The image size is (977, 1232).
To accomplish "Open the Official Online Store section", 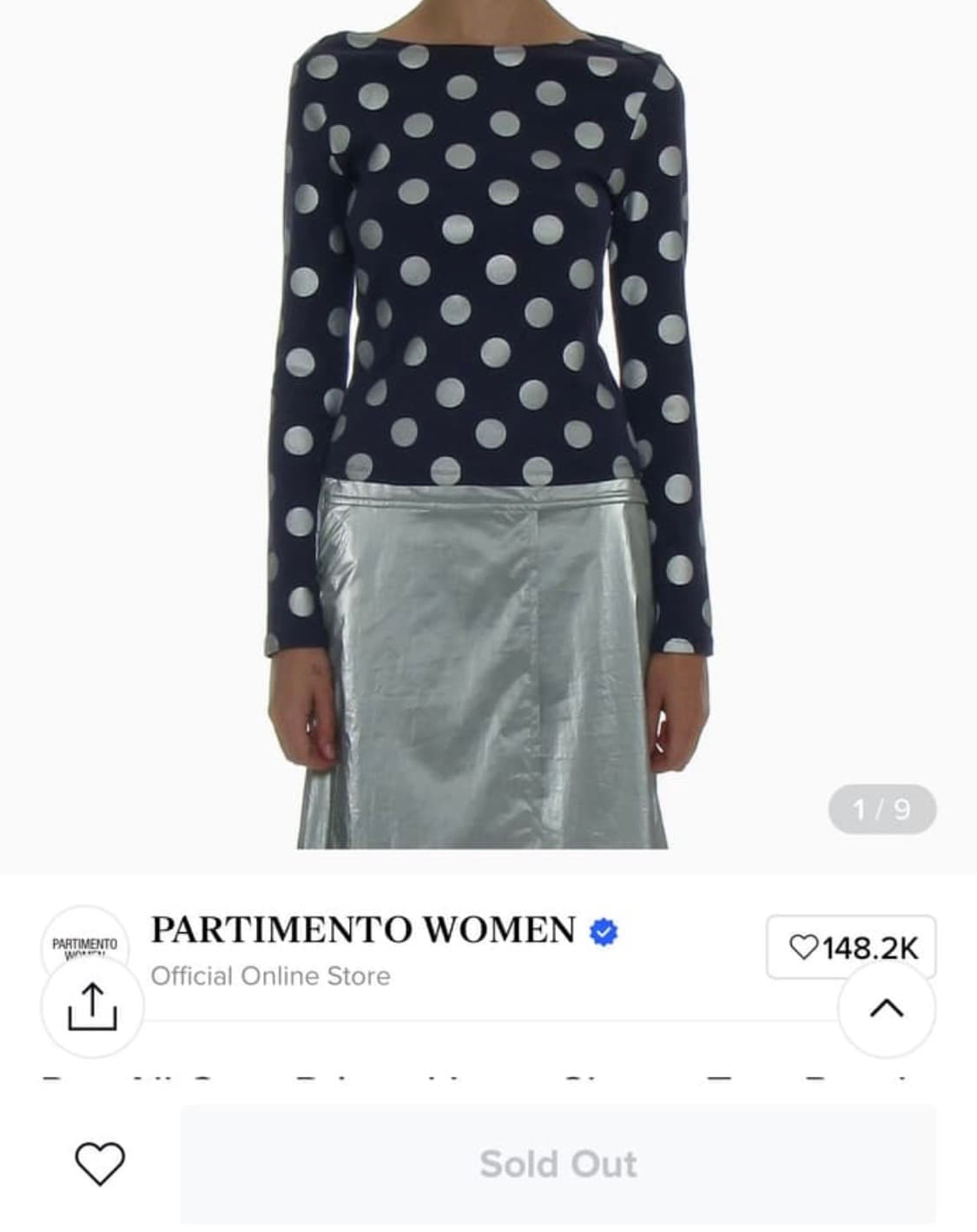I will click(271, 975).
